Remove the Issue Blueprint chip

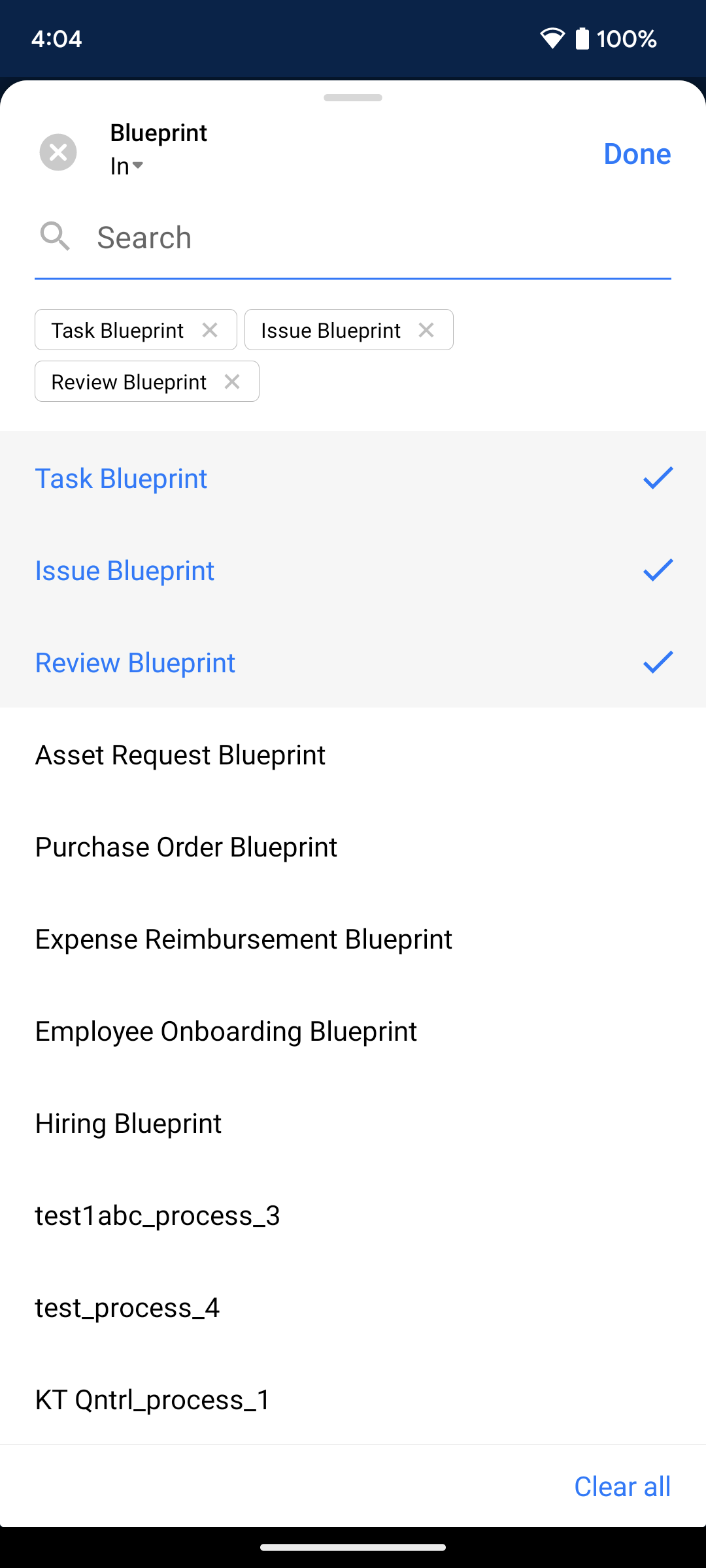[426, 330]
